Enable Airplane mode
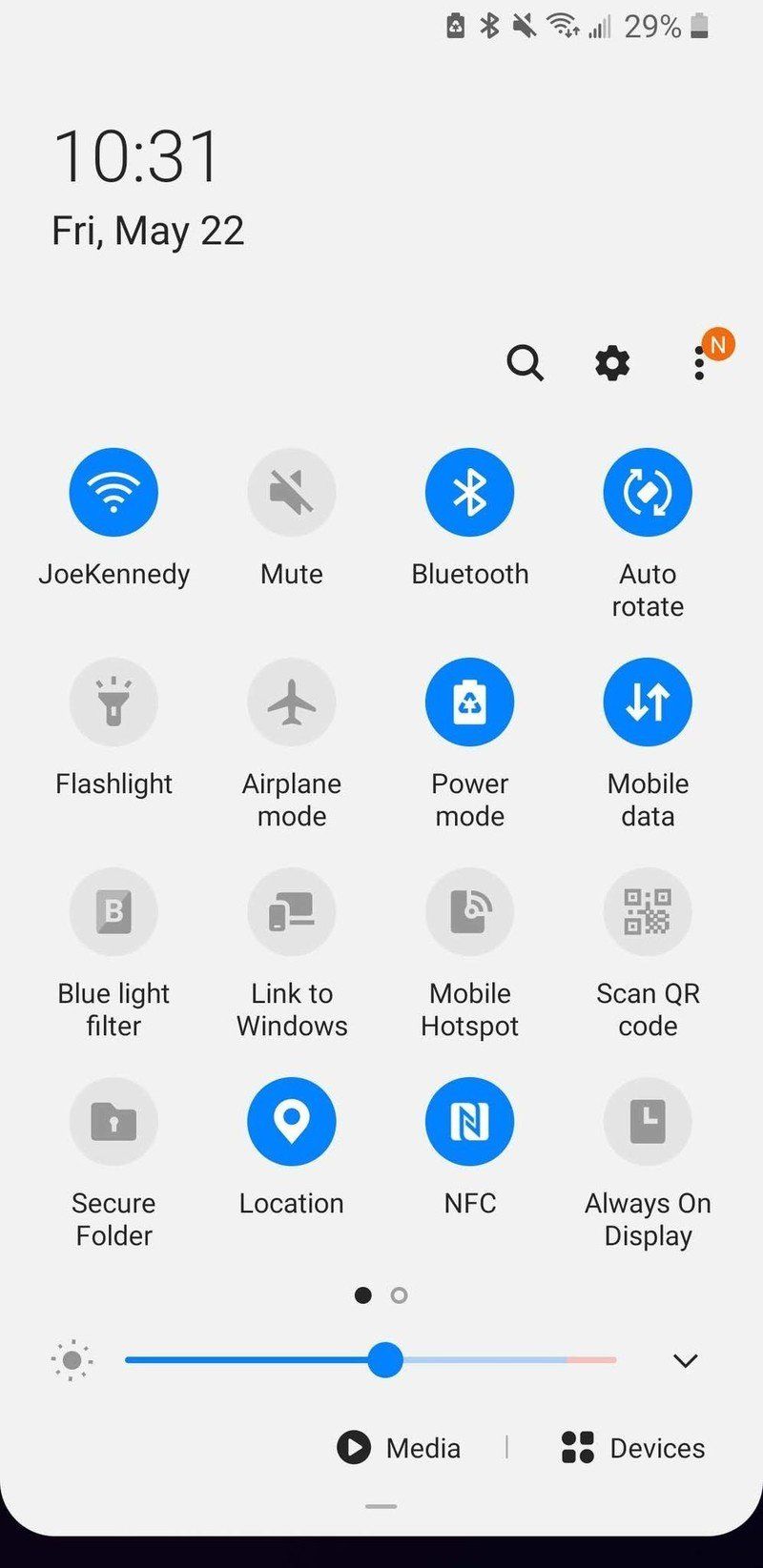763x1568 pixels. click(292, 702)
